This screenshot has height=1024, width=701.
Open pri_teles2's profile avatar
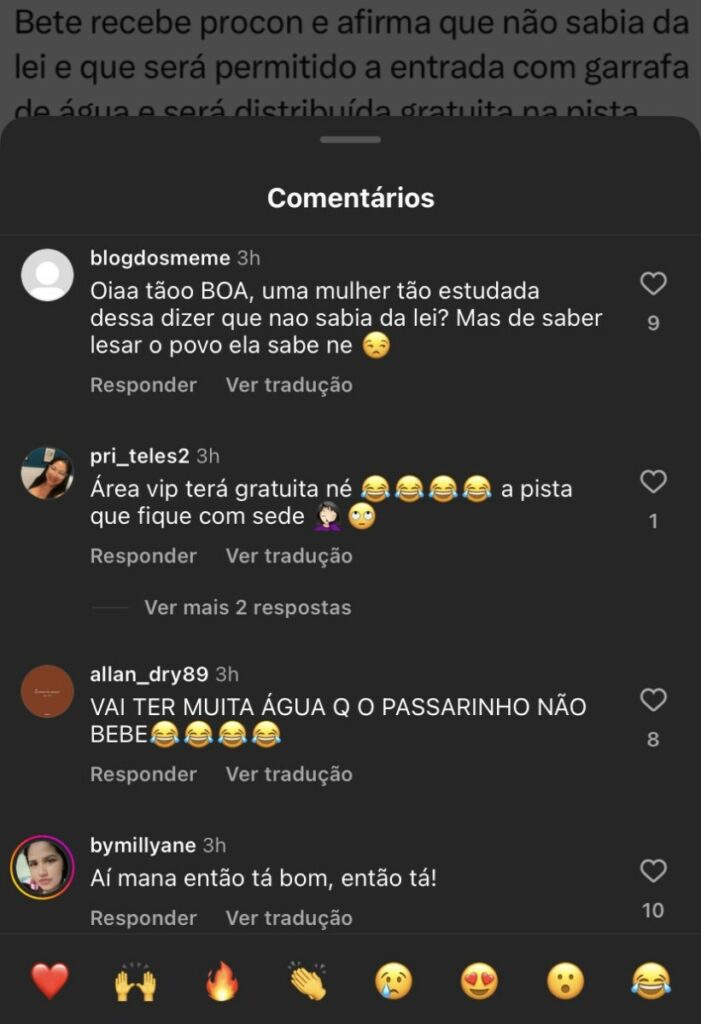pos(48,473)
